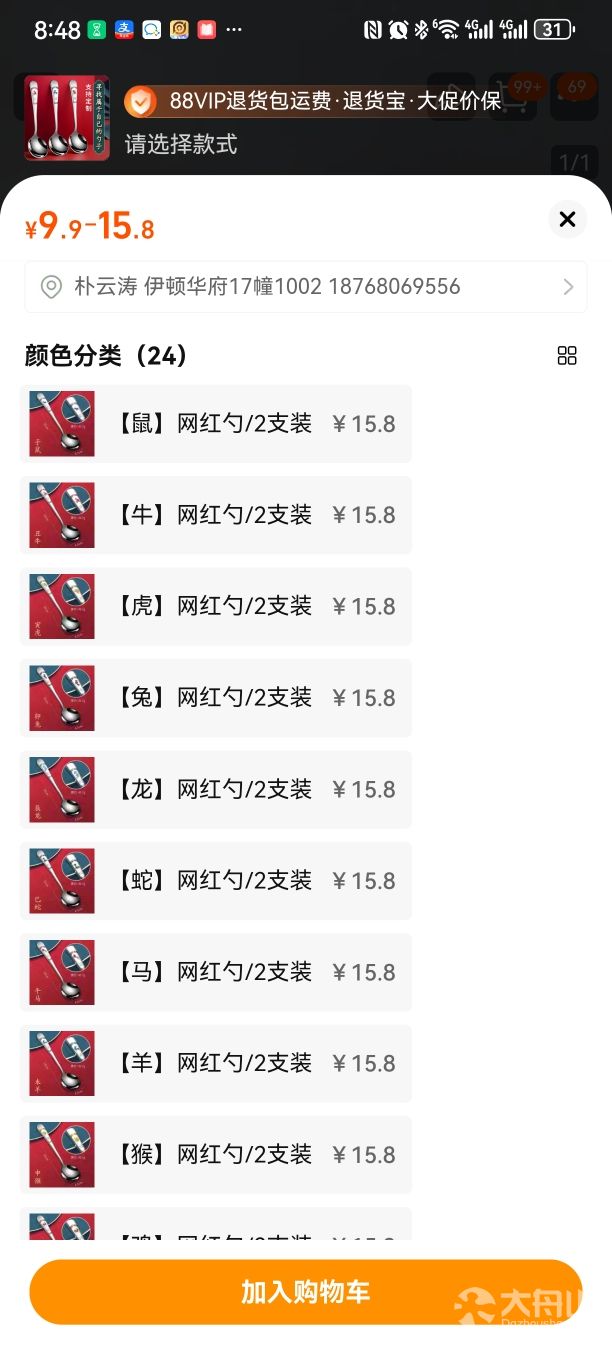Select the 【鼠】网红勺/2支装 option
612x1350 pixels.
(216, 424)
